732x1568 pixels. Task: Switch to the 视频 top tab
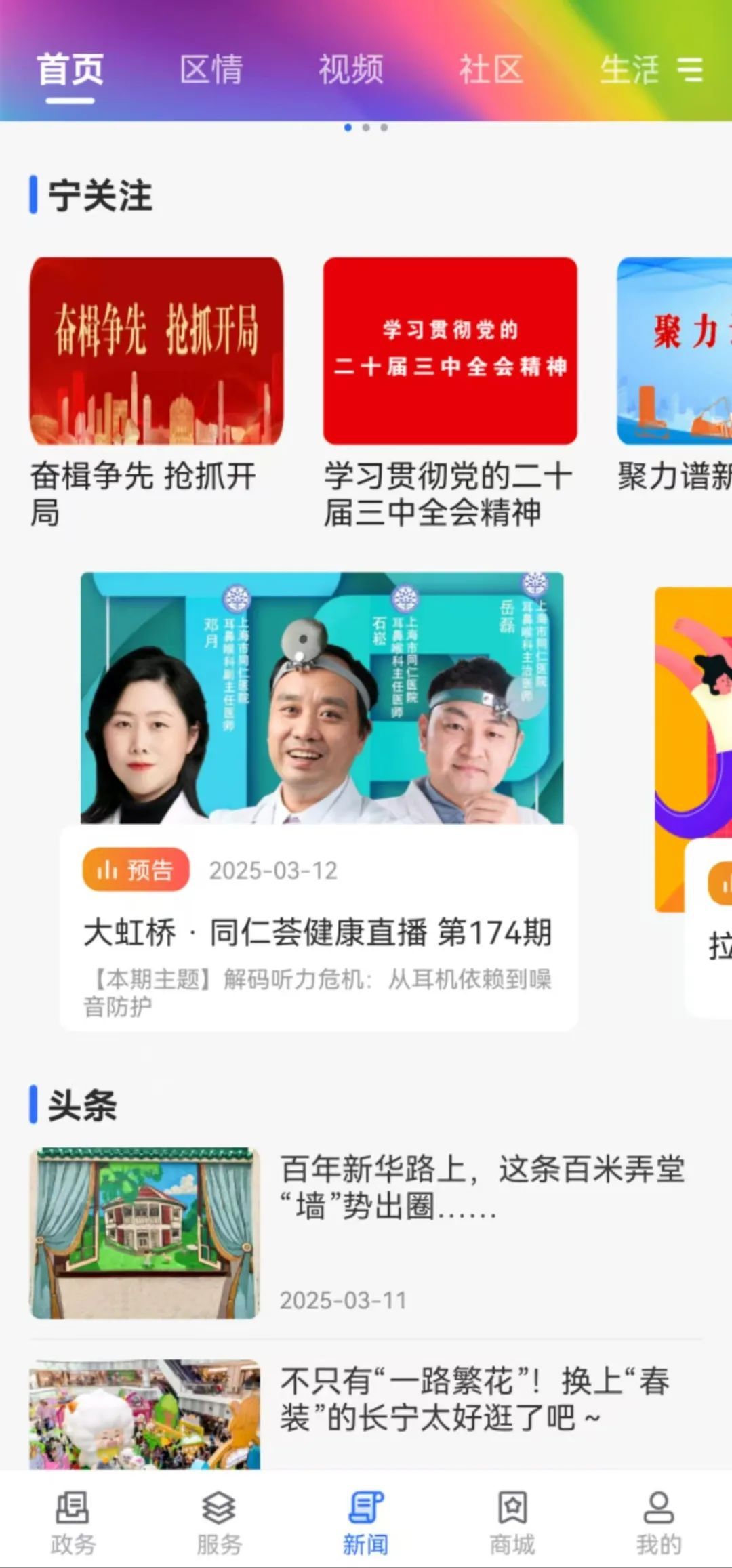point(351,69)
